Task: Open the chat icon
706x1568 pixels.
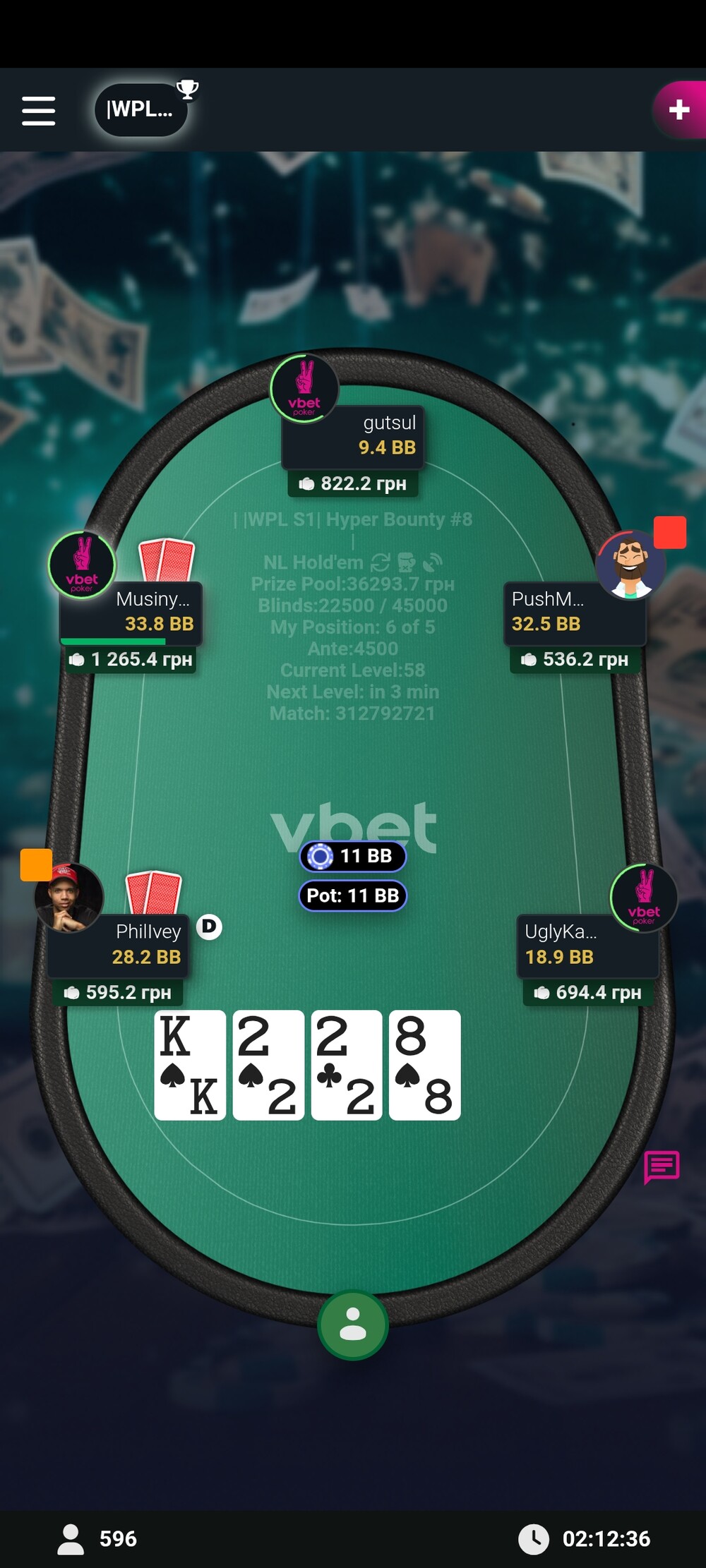Action: (662, 1166)
